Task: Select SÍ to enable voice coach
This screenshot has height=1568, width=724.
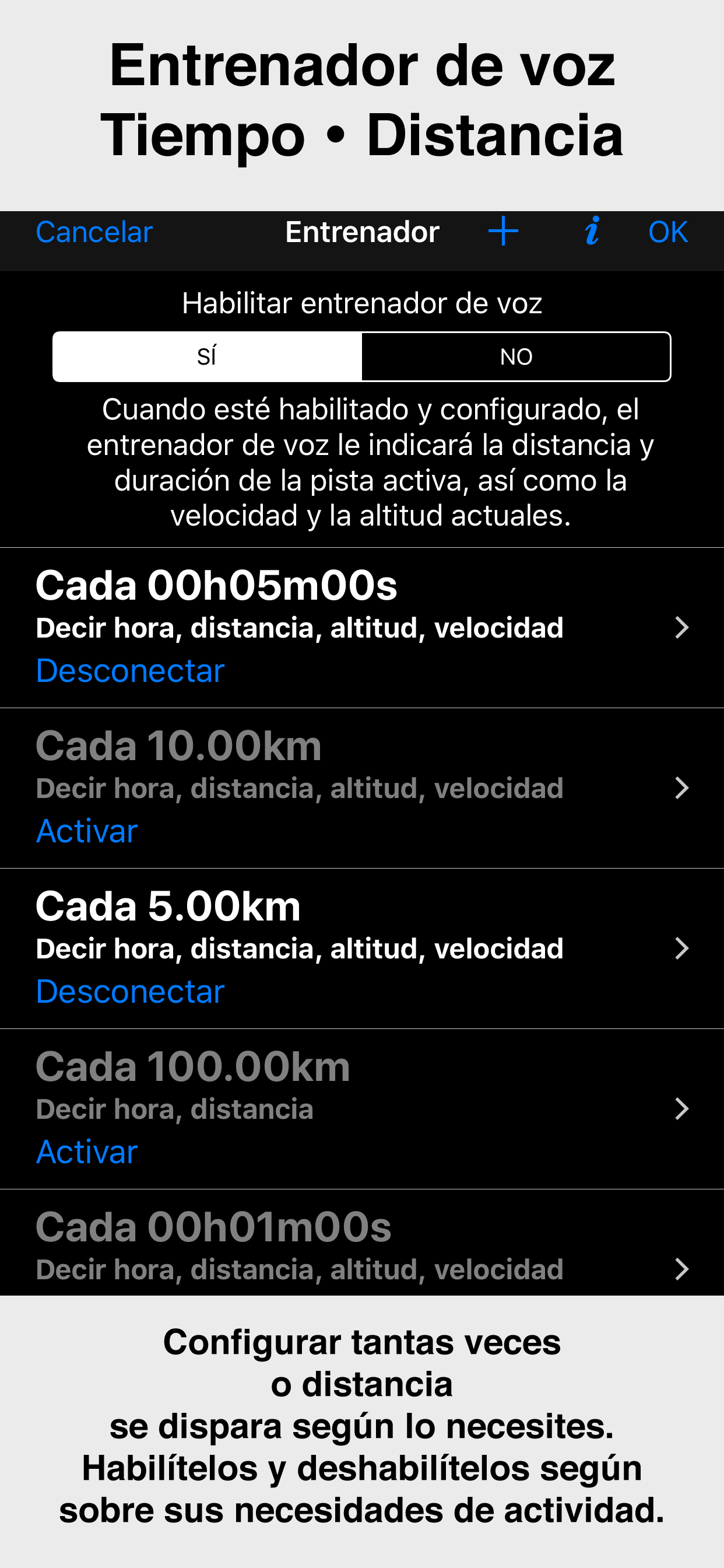Action: [x=208, y=356]
